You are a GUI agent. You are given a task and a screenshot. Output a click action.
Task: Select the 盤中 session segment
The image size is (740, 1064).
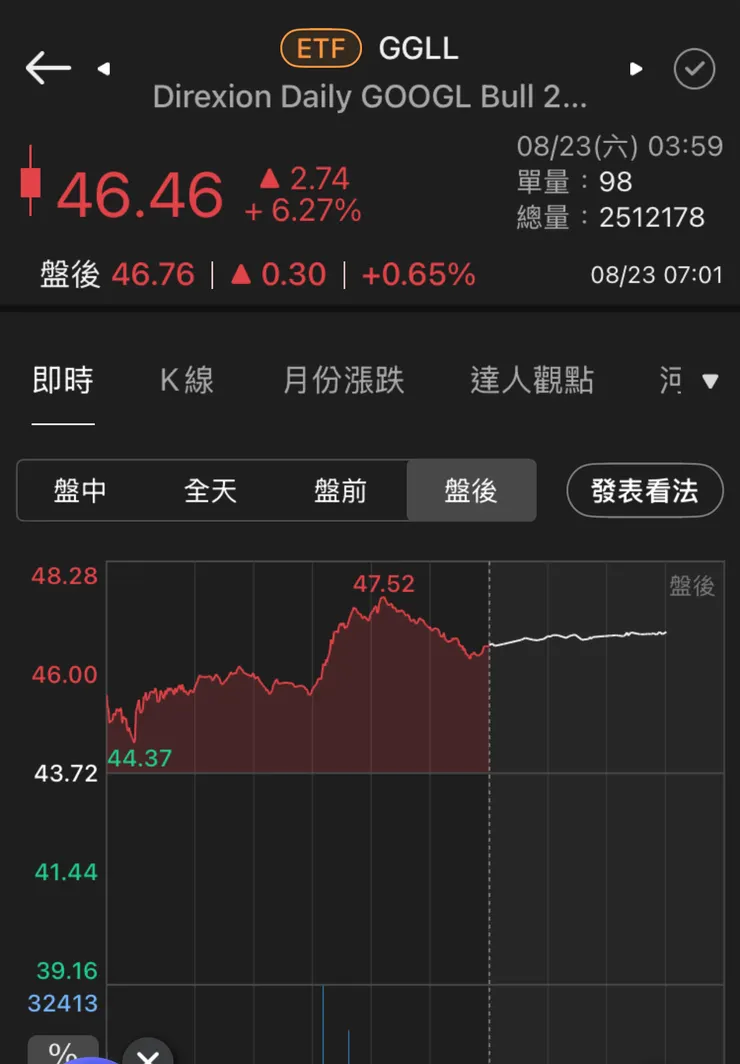pos(82,490)
